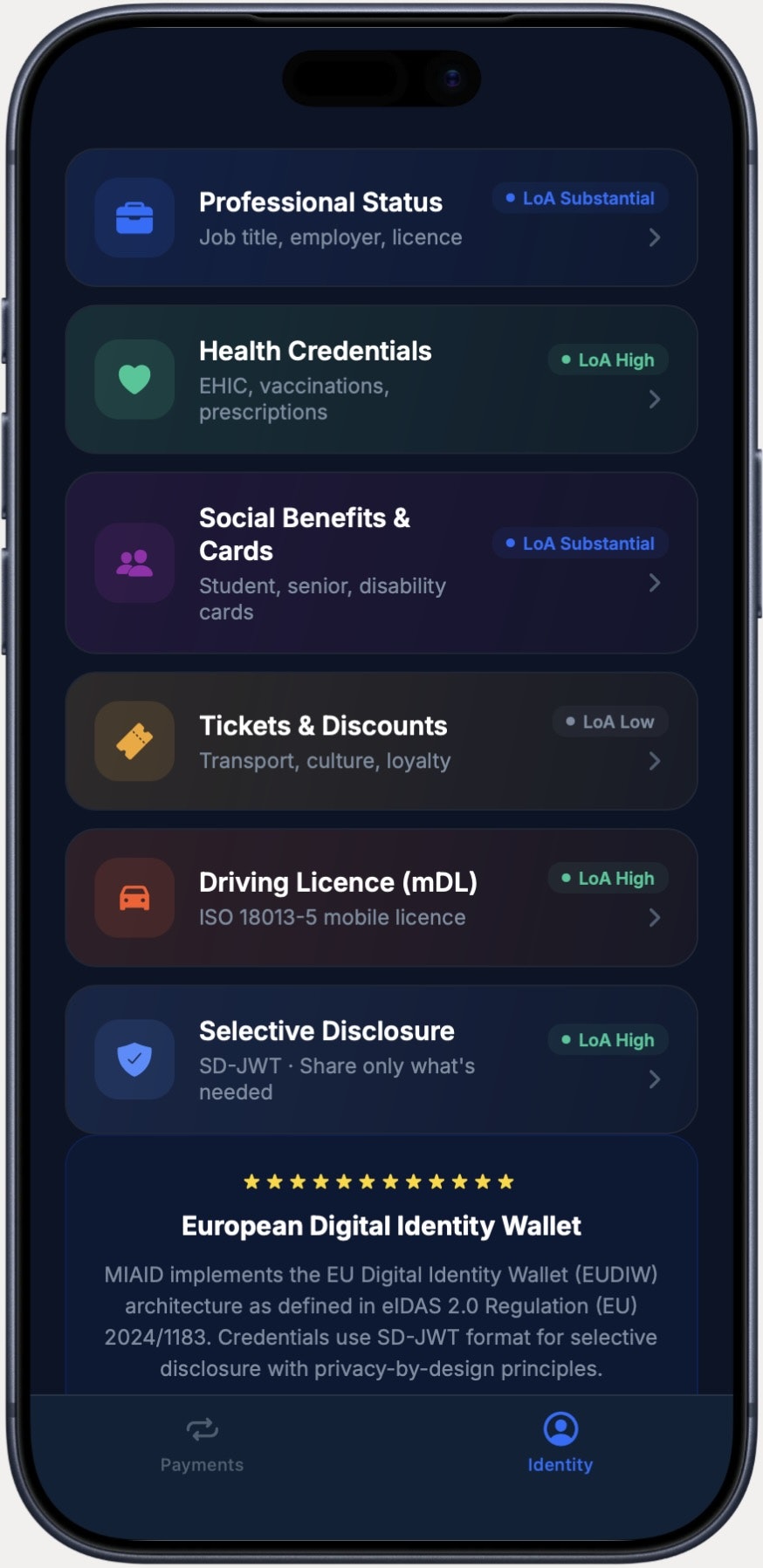Open the Selective Disclosure card

click(381, 1059)
